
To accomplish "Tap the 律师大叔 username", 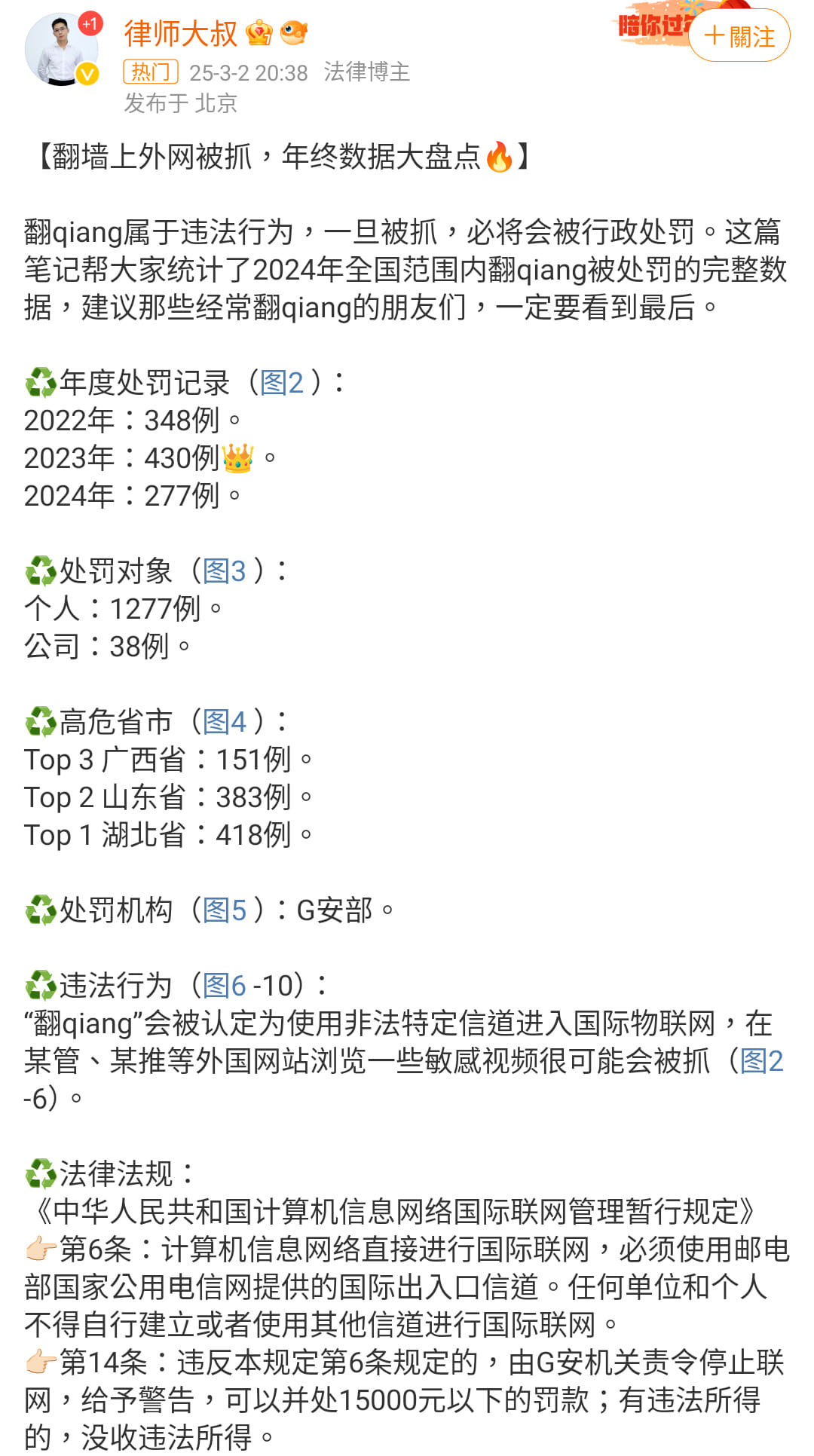I will click(x=181, y=33).
